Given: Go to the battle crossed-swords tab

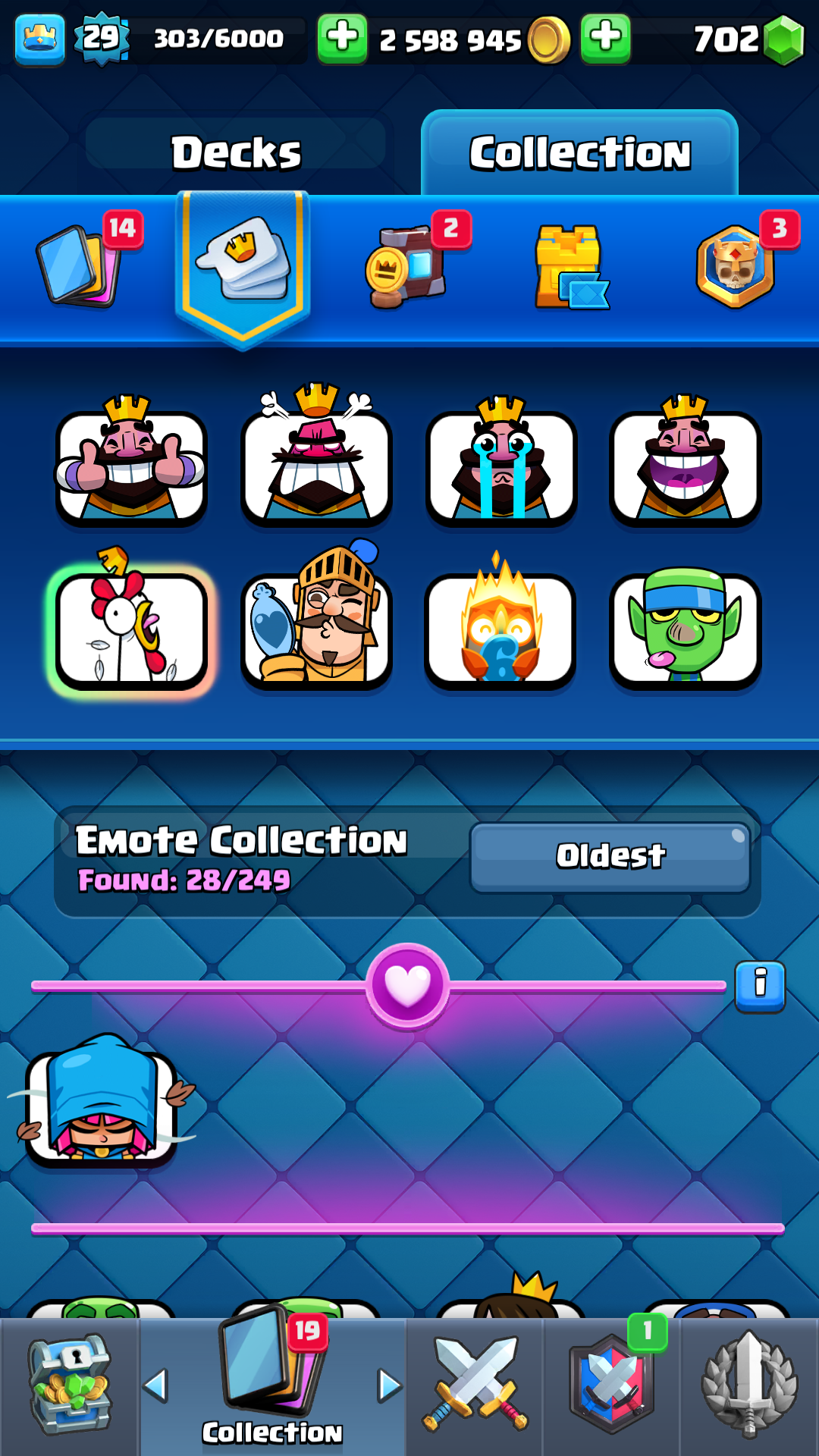Looking at the screenshot, I should (475, 1386).
